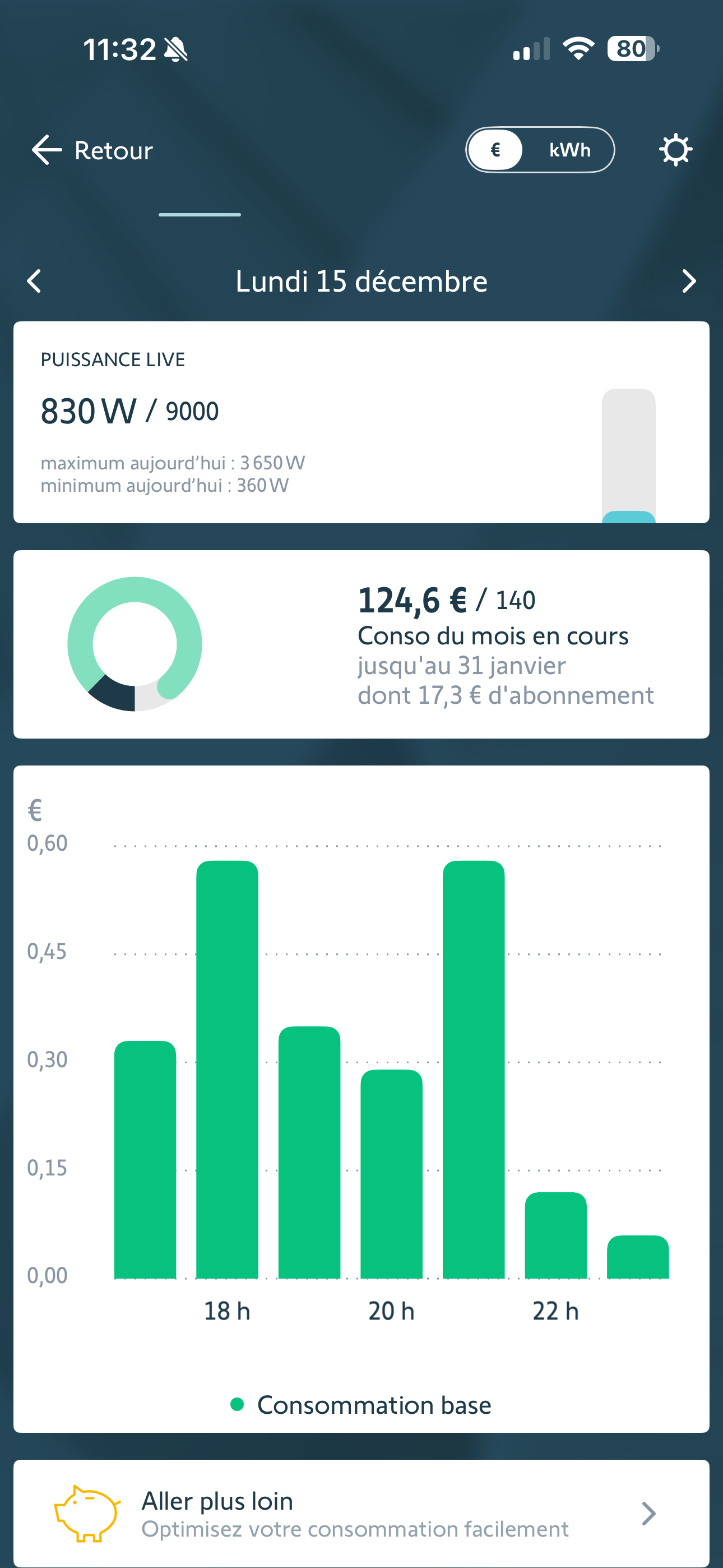
Task: Open the settings gear
Action: click(675, 150)
